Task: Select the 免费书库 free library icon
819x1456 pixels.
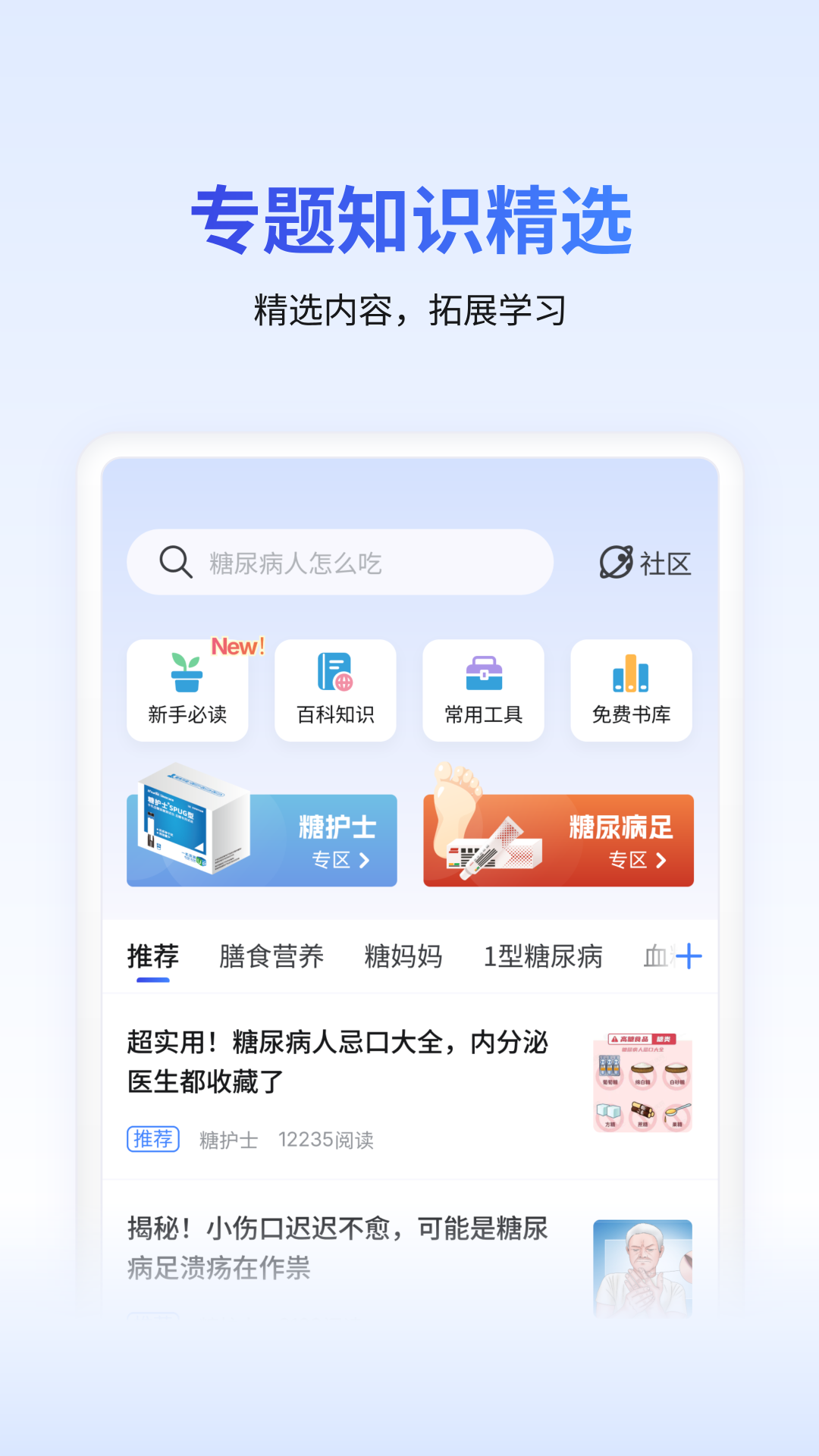Action: (x=631, y=686)
